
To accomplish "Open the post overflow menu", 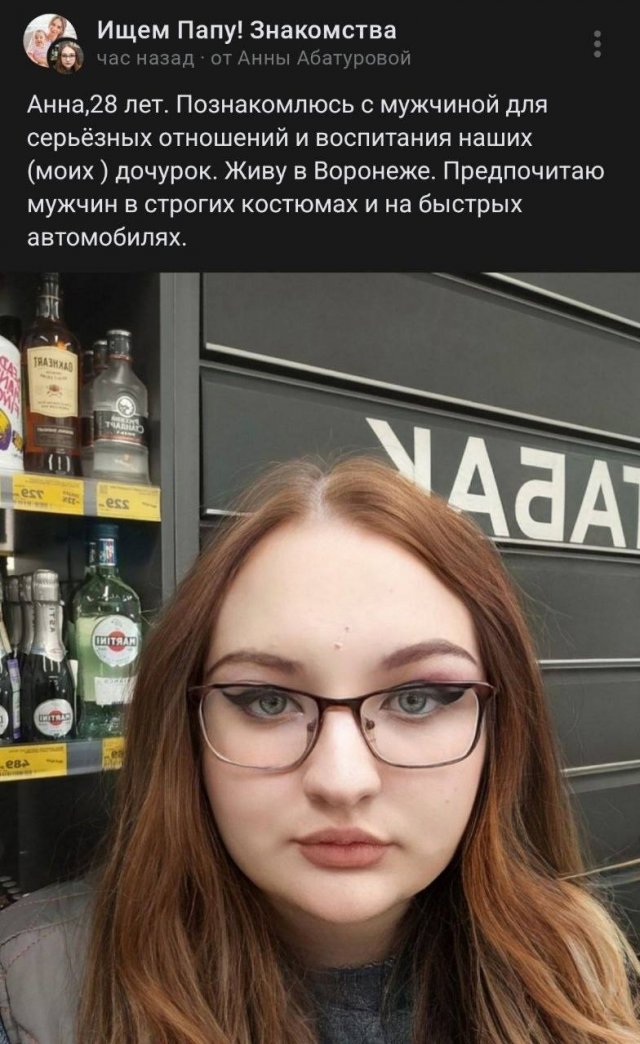I will coord(598,44).
